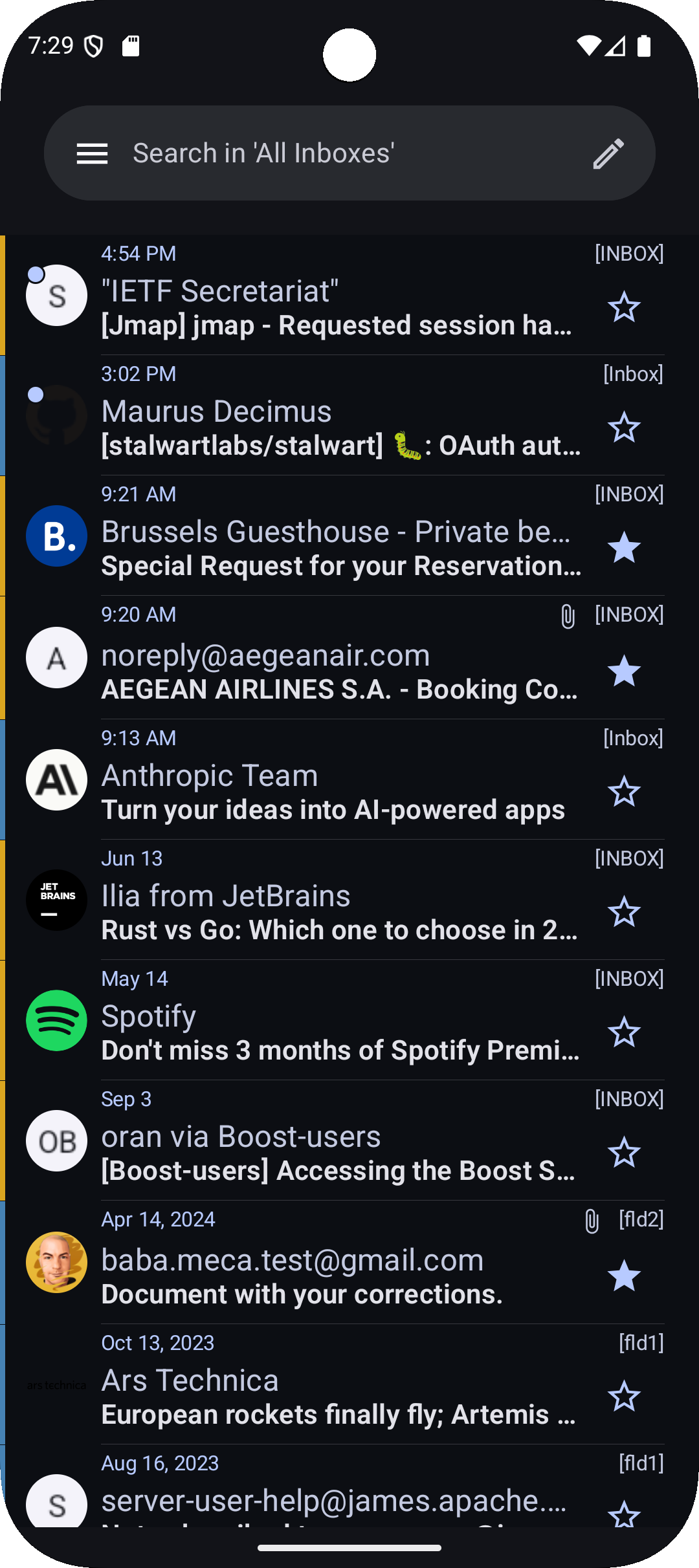Open oran via Boost-users email
The image size is (699, 1568).
pos(349,1140)
